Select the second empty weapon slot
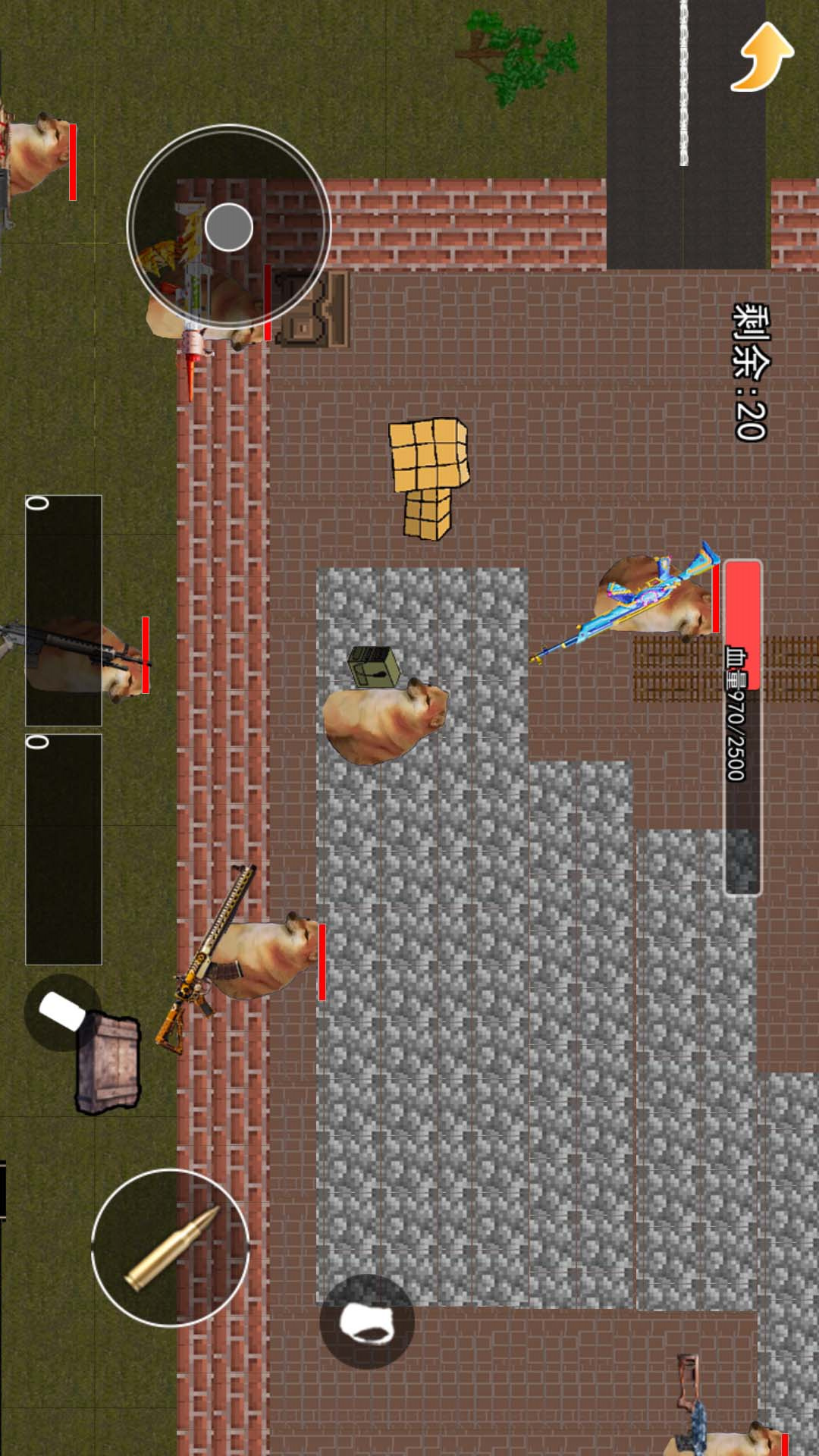The image size is (819, 1456). pyautogui.click(x=64, y=849)
